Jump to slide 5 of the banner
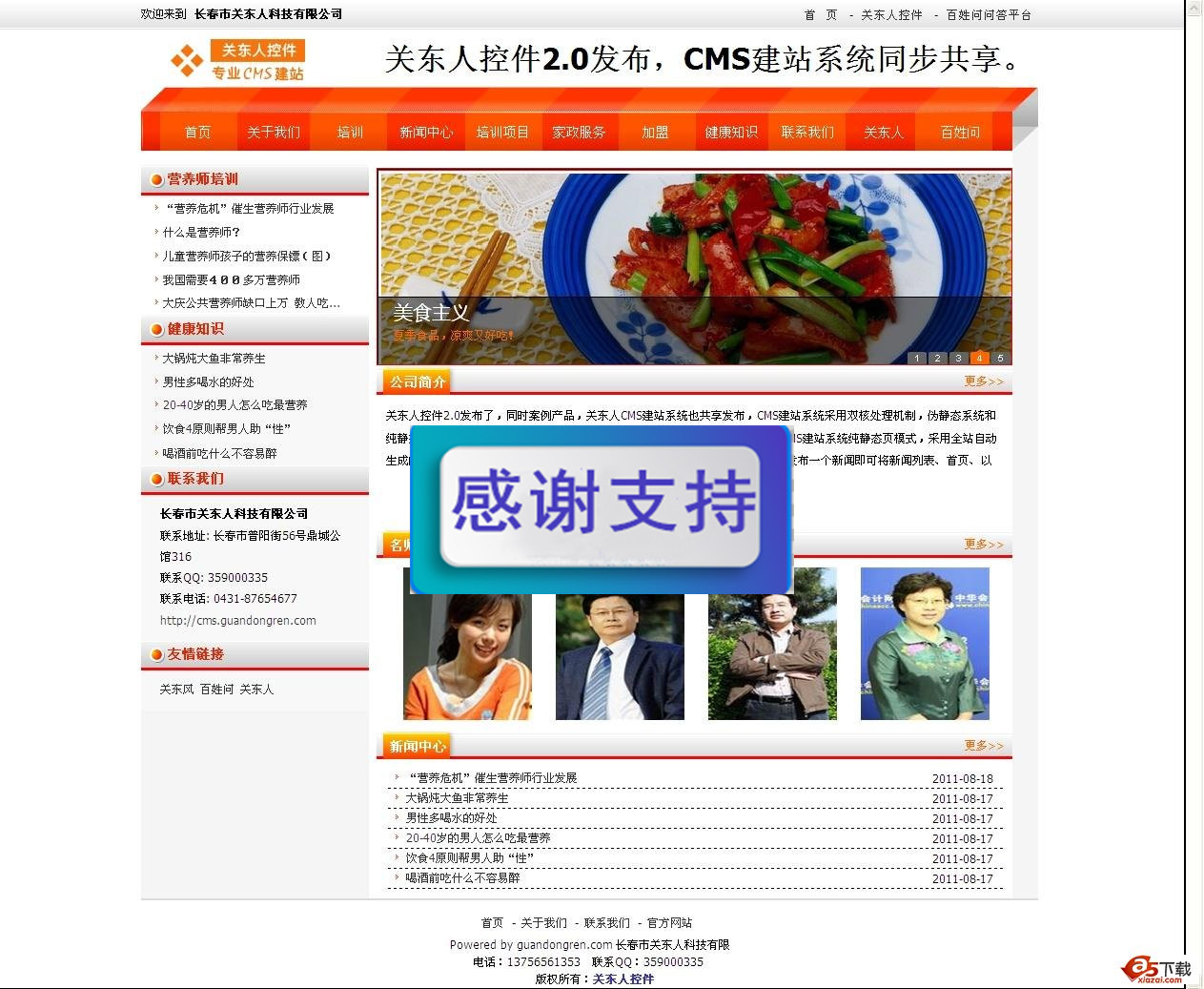1204x989 pixels. (x=1000, y=359)
